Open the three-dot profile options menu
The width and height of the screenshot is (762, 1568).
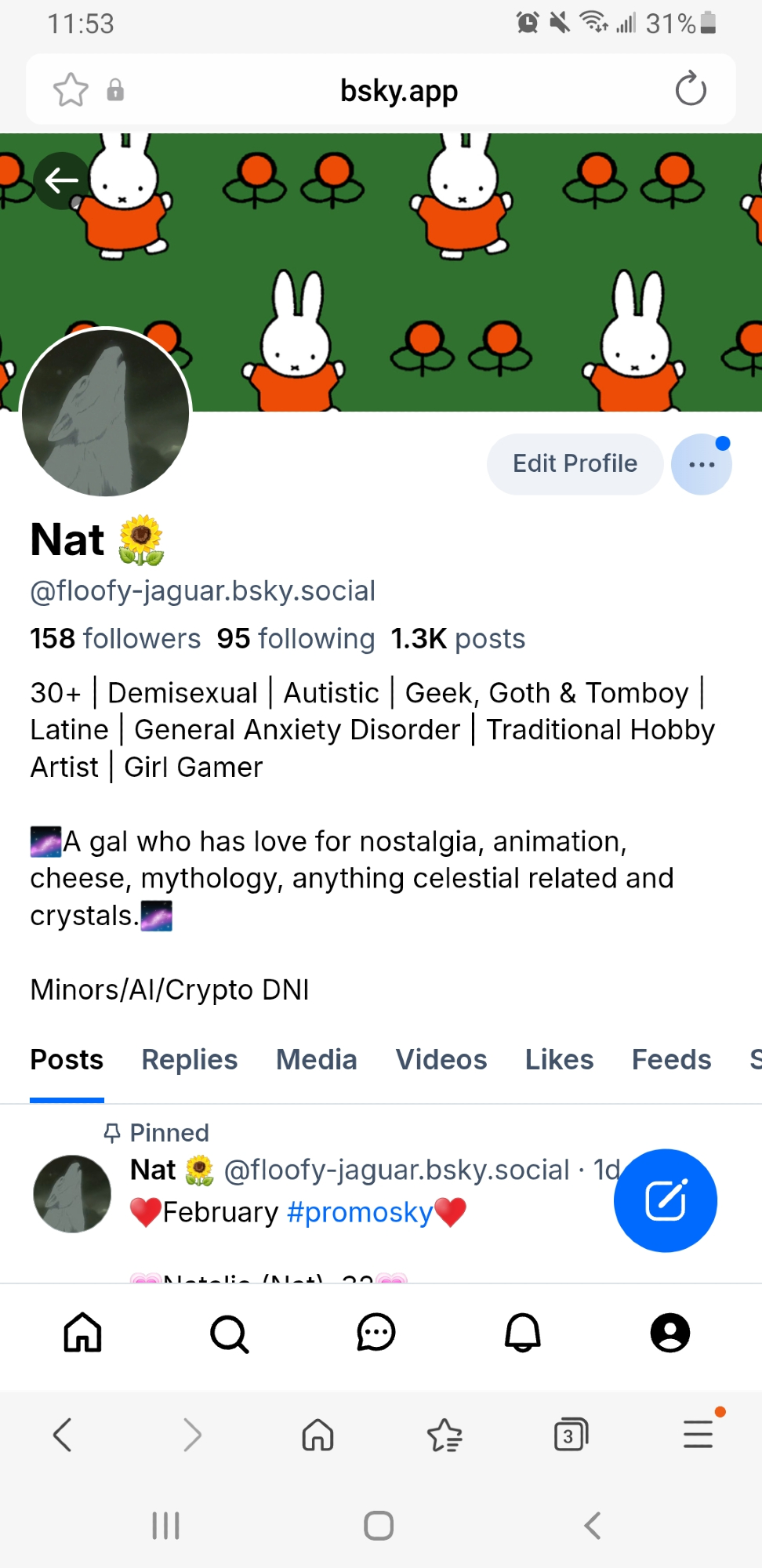pyautogui.click(x=702, y=464)
